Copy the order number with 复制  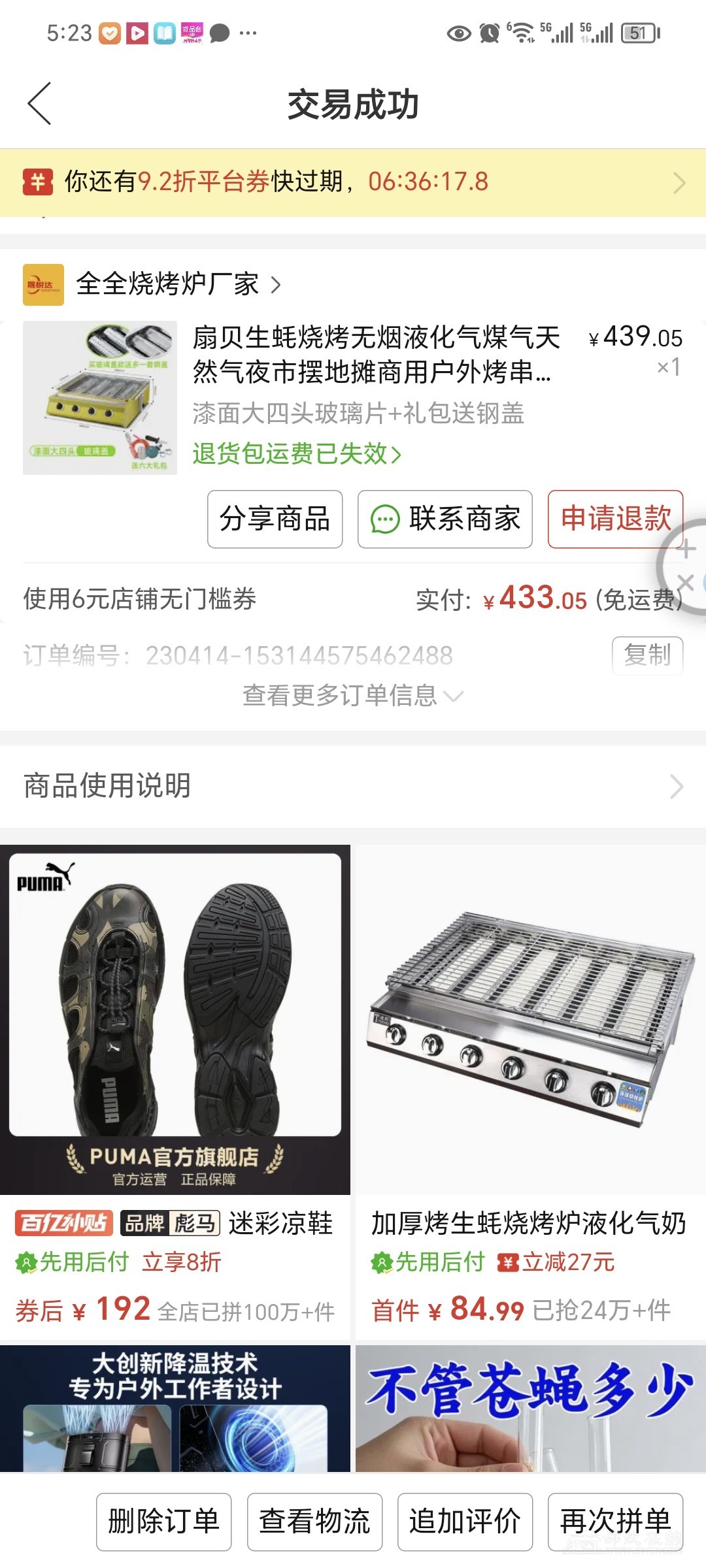pos(647,655)
